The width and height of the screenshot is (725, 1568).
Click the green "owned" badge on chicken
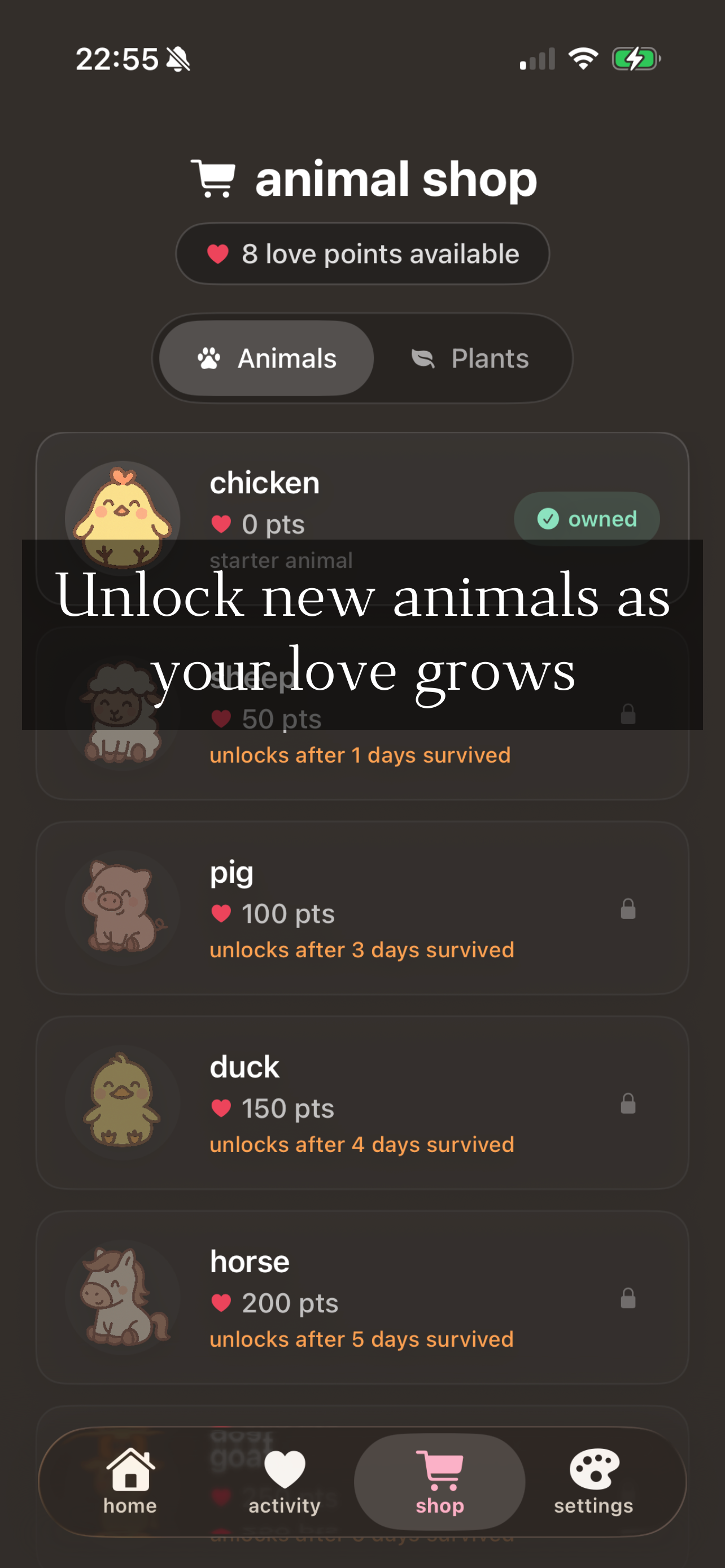point(586,519)
